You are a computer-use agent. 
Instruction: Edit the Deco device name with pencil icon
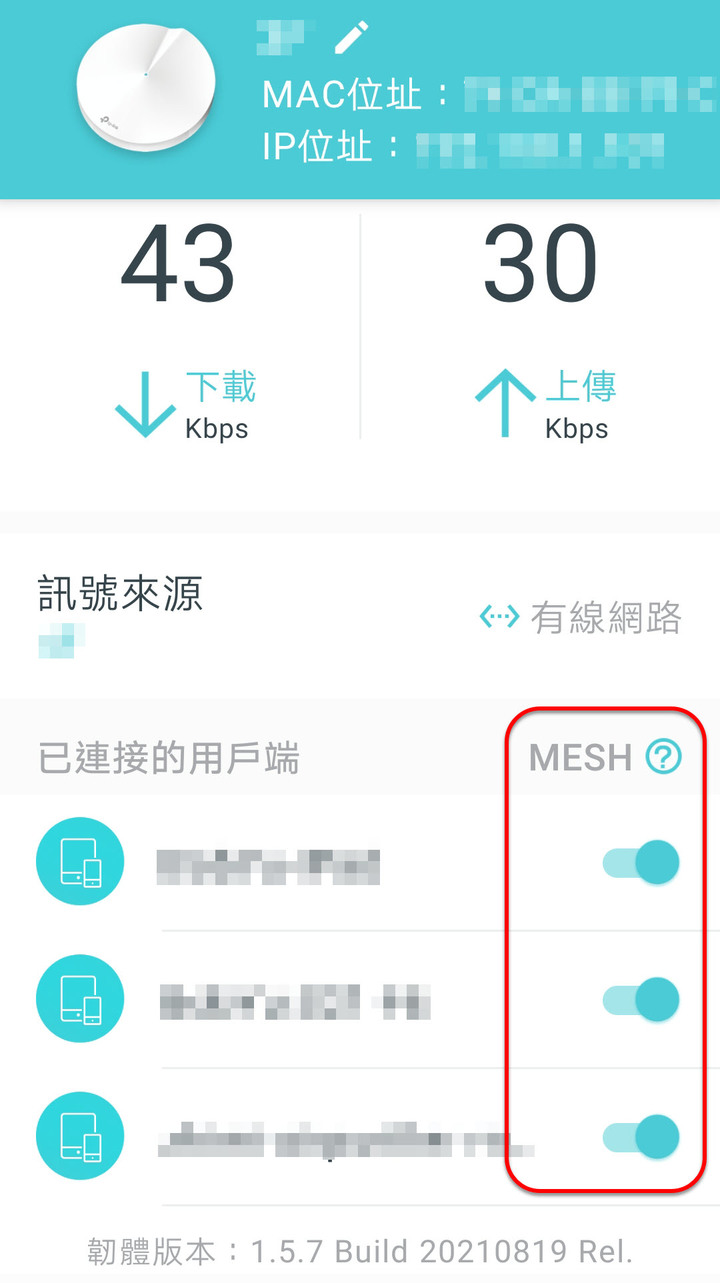[351, 38]
